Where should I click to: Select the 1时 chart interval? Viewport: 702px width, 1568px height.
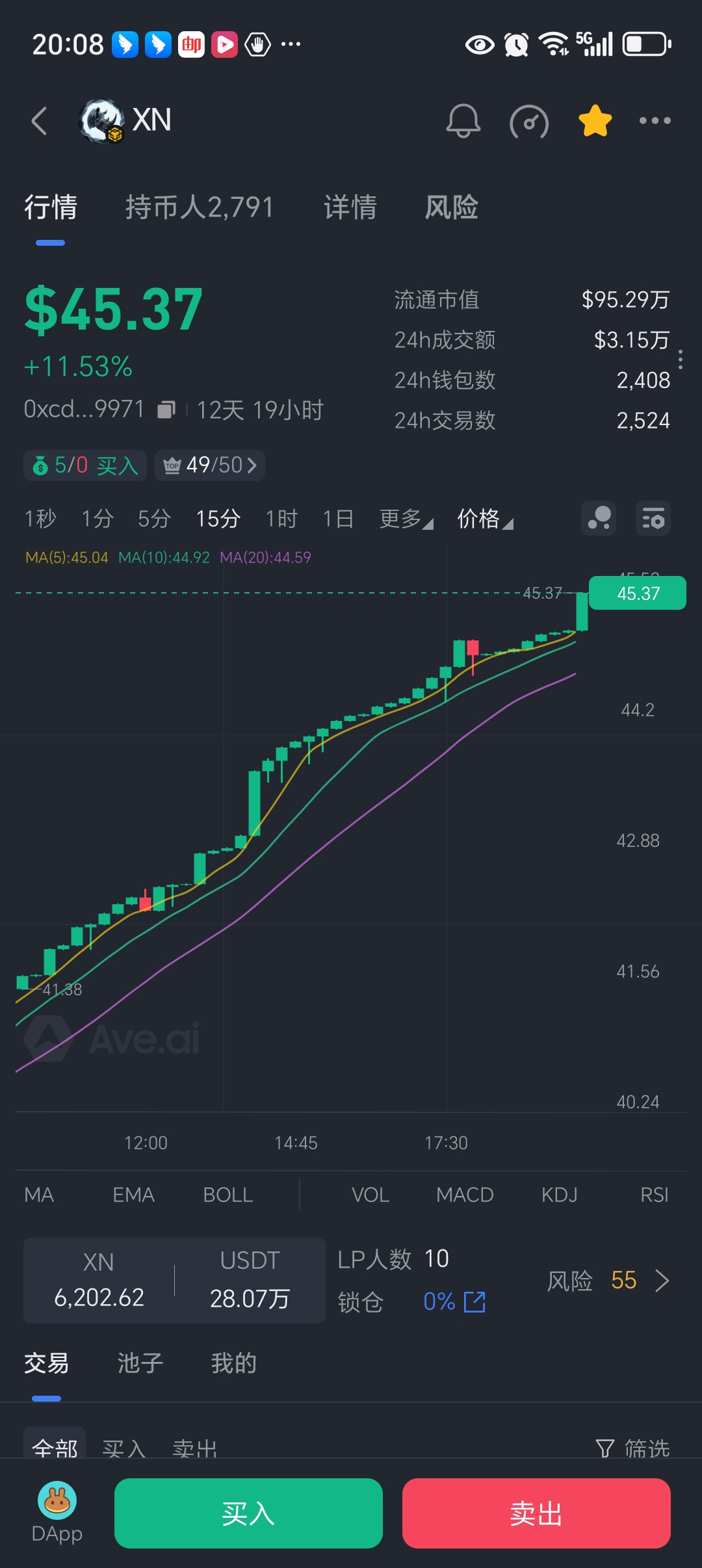[281, 519]
